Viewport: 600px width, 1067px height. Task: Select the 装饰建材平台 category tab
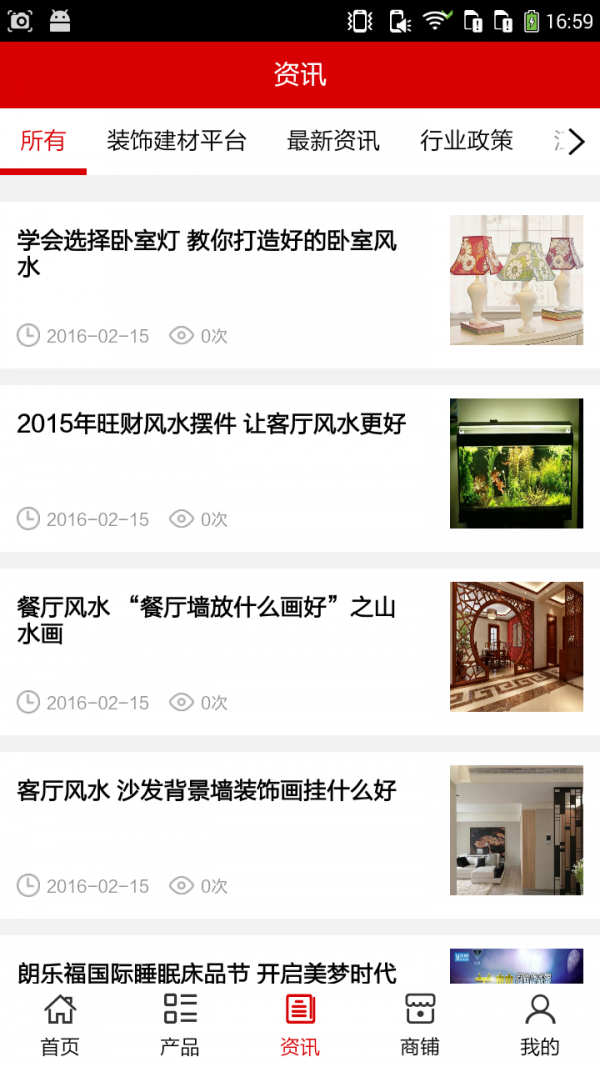point(176,141)
